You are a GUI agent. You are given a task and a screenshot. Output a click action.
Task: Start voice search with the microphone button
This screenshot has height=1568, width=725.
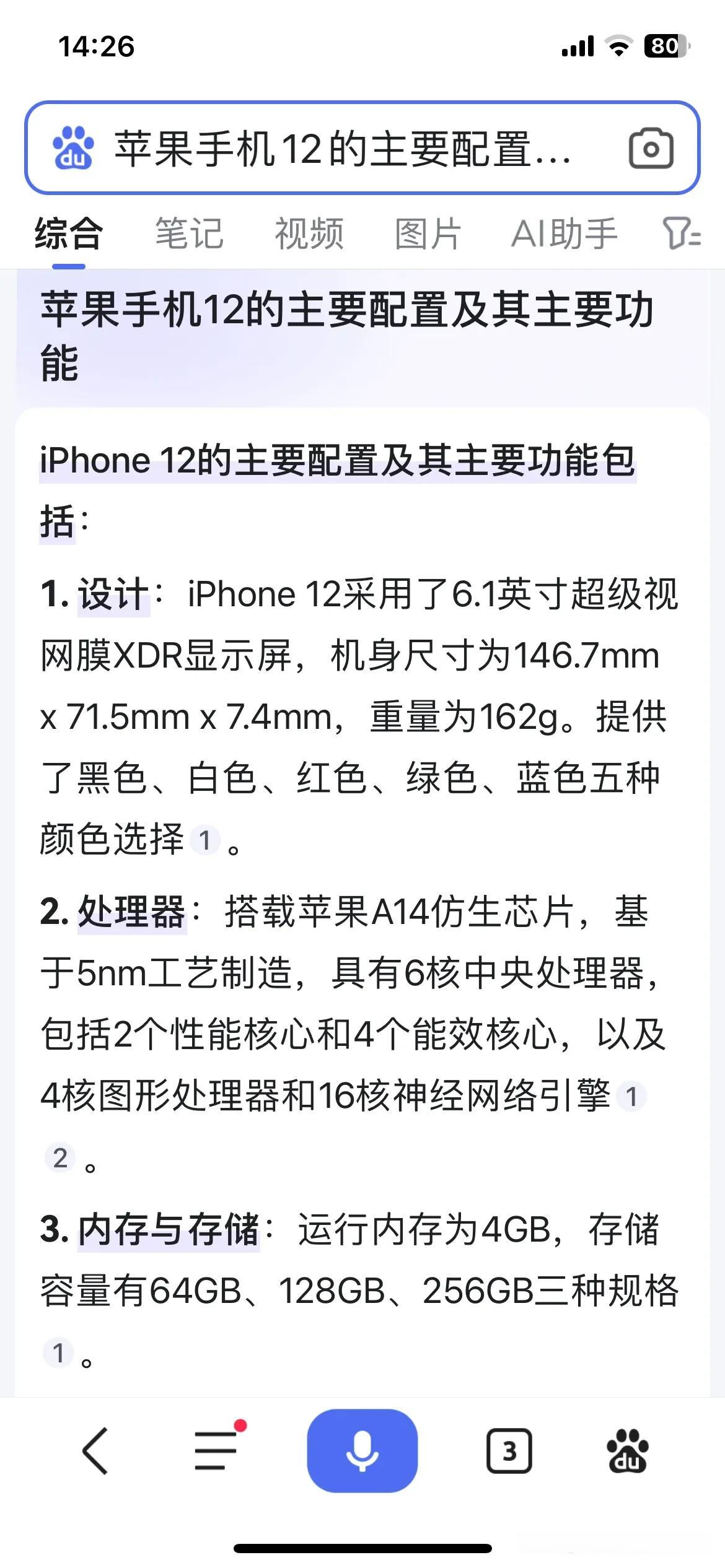click(x=362, y=1451)
